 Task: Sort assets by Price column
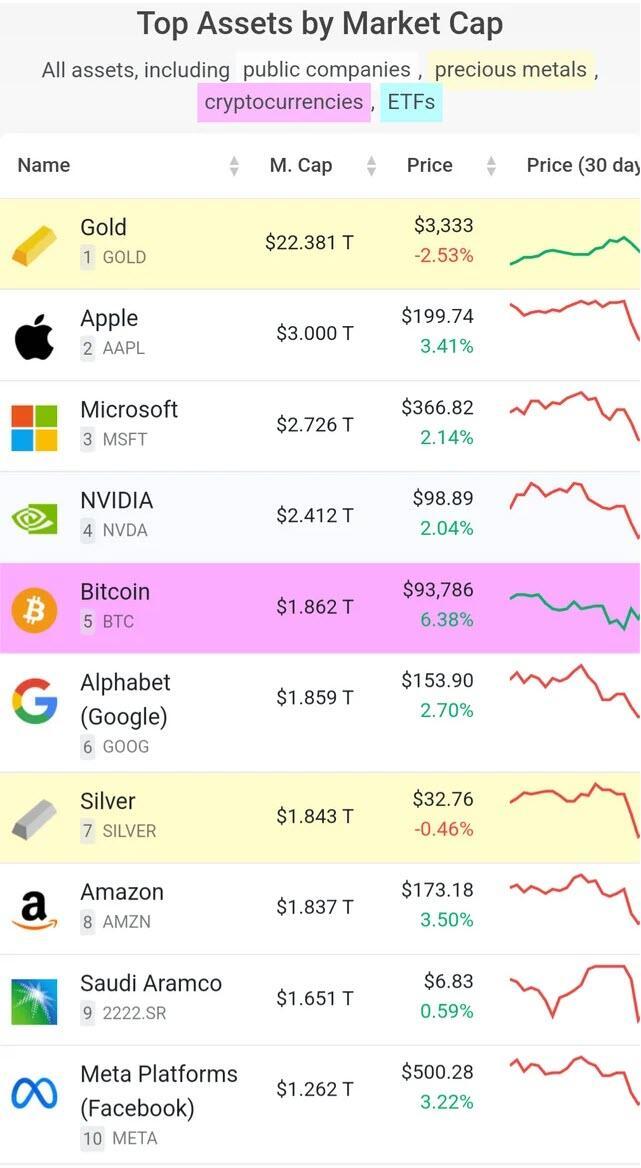click(x=430, y=166)
